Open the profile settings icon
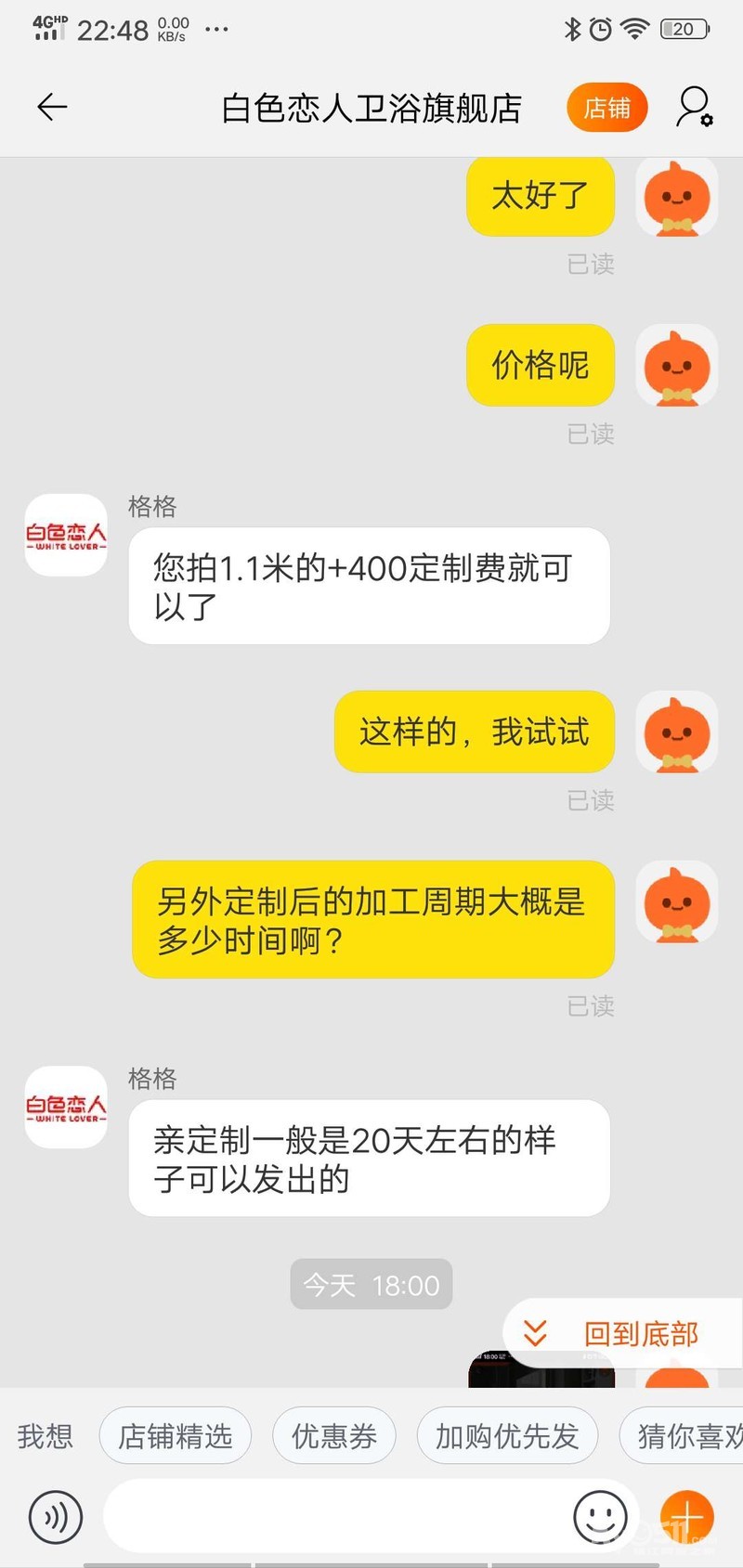The height and width of the screenshot is (1568, 743). 694,108
